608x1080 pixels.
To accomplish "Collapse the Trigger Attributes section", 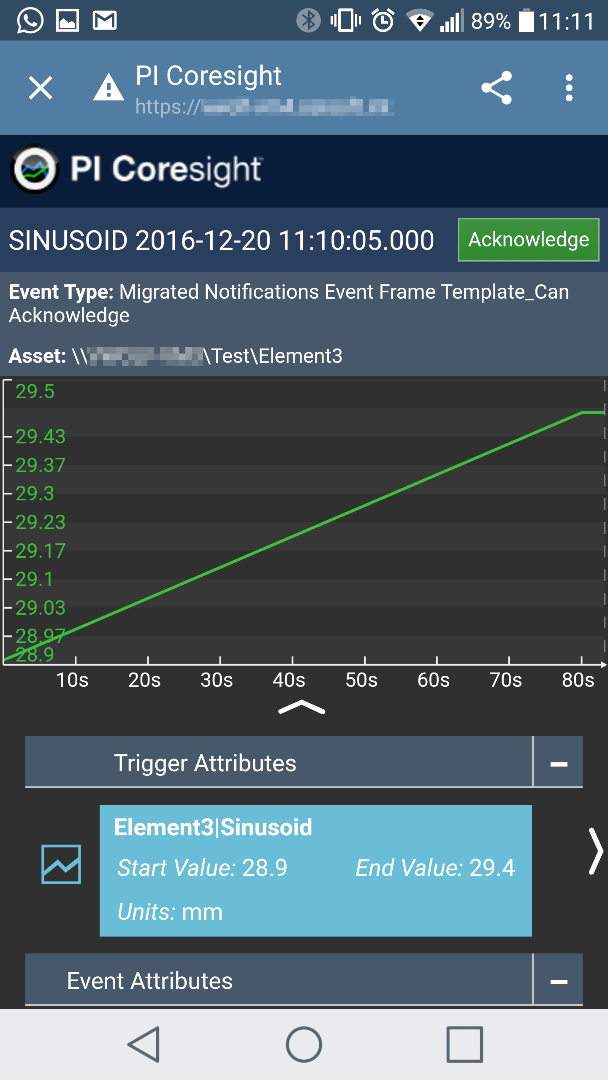I will (x=558, y=764).
